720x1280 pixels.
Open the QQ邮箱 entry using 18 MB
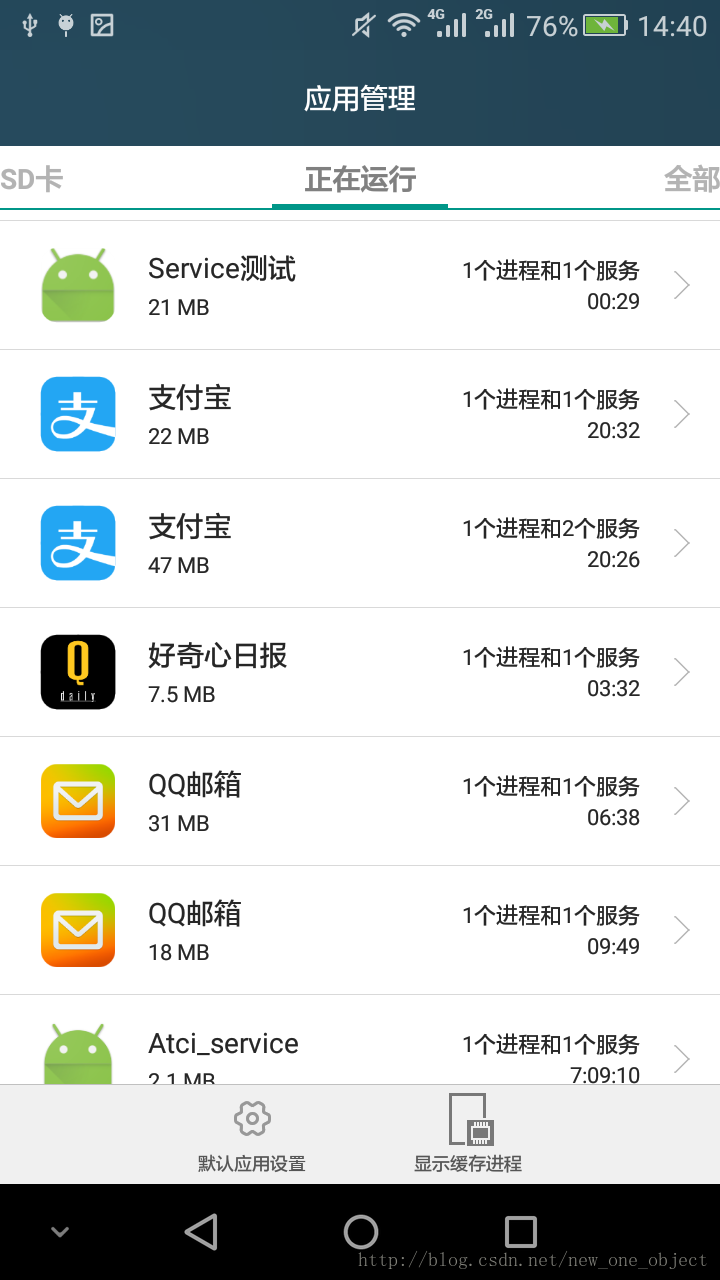pos(360,930)
